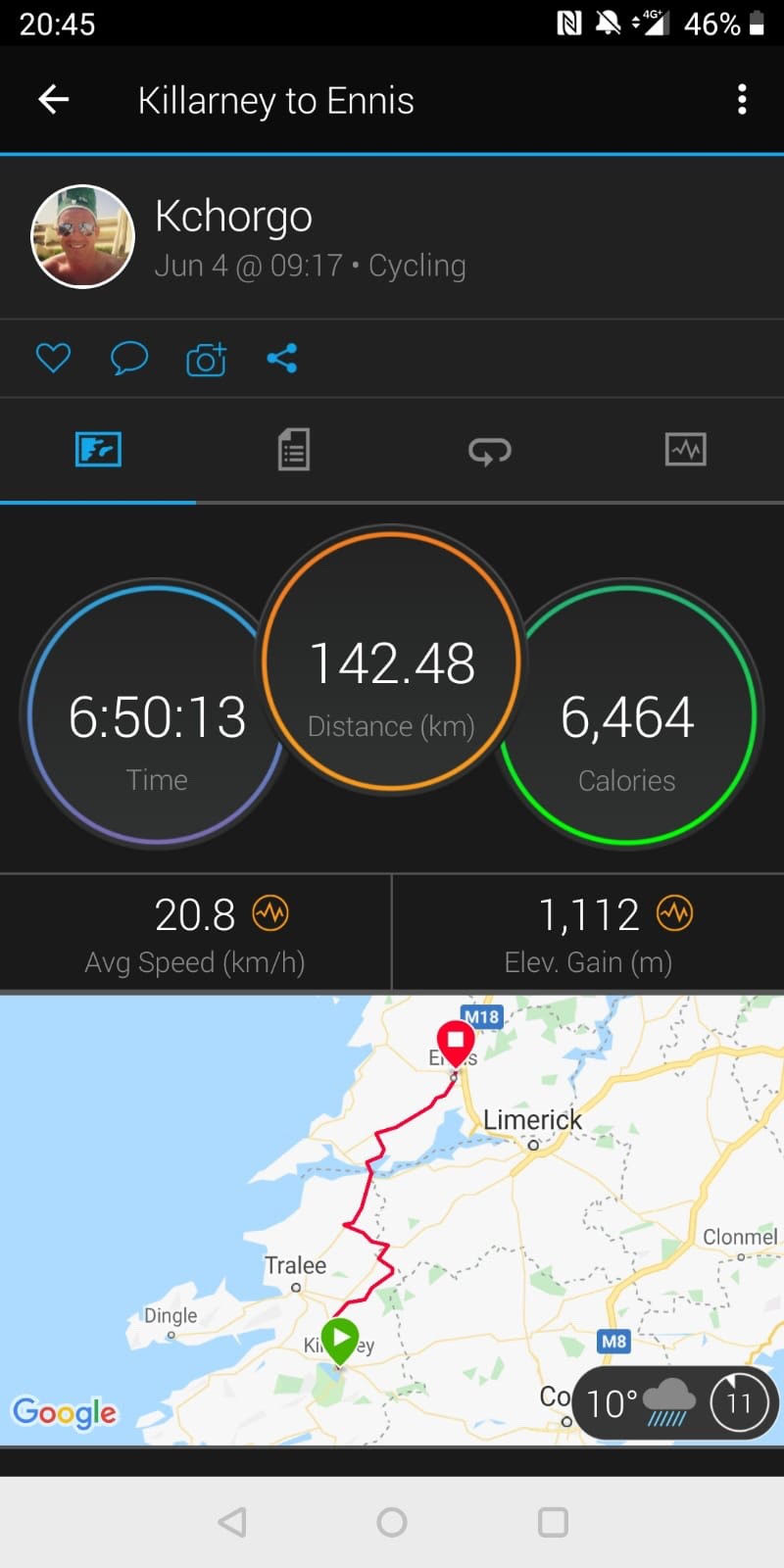Open comments for this activity
Image resolution: width=784 pixels, height=1568 pixels.
click(128, 359)
